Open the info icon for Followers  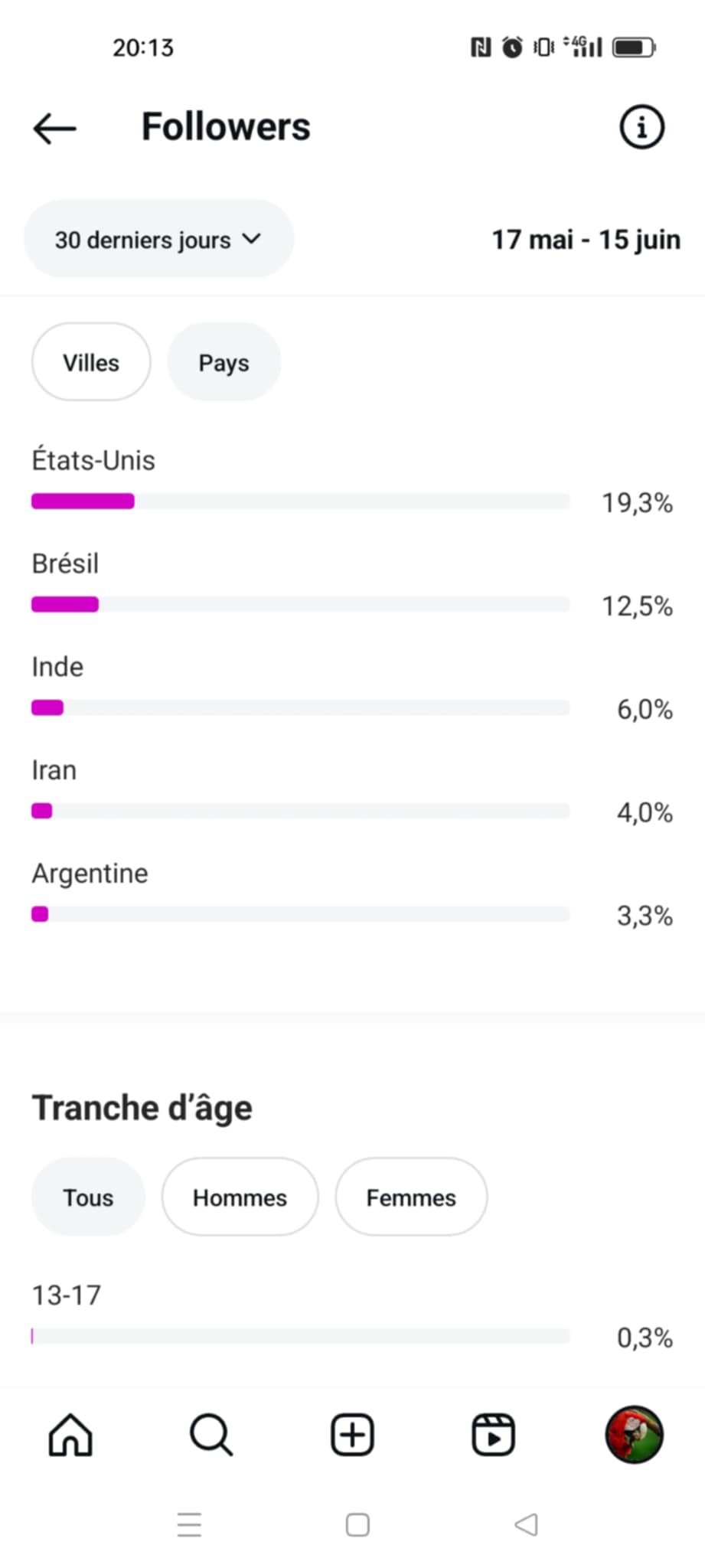click(641, 127)
